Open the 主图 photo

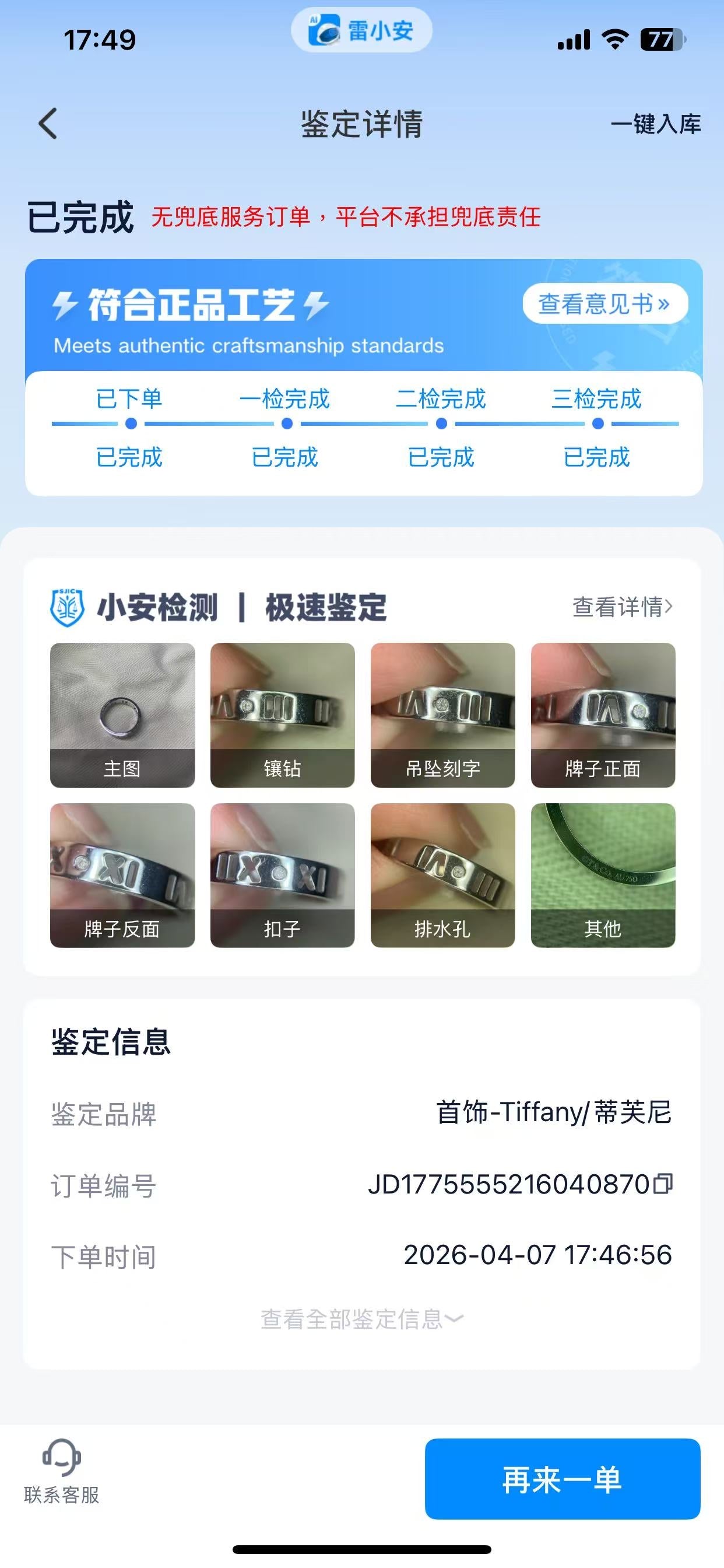tap(122, 715)
